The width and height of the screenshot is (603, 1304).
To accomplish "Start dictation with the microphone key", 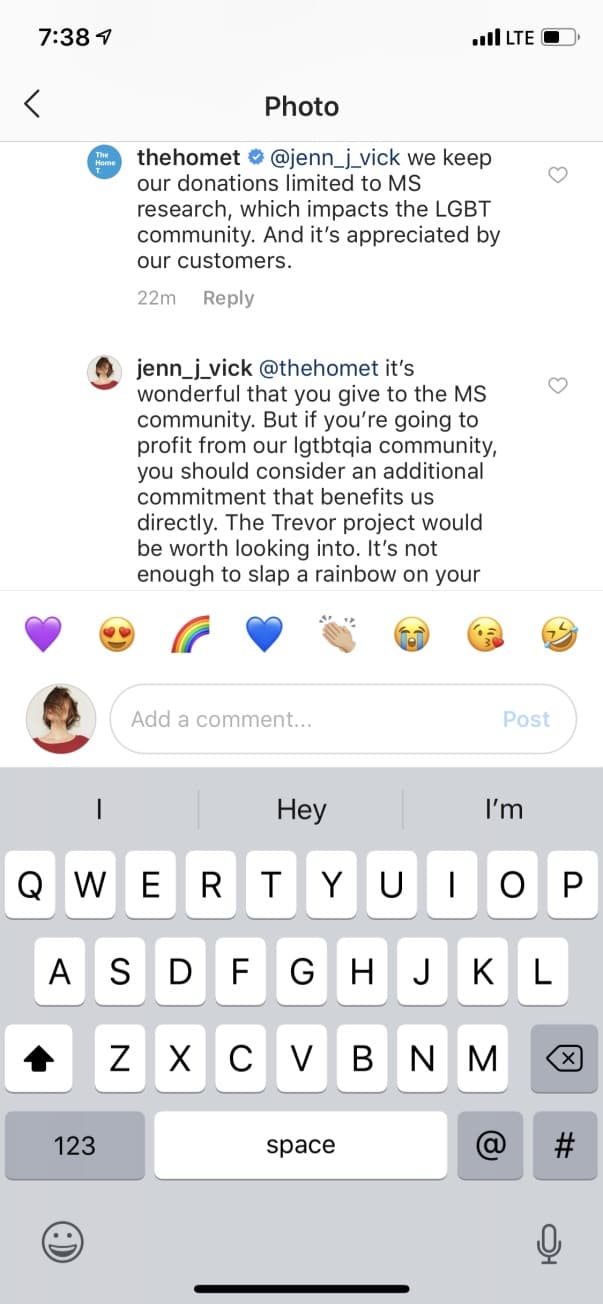I will 547,1243.
